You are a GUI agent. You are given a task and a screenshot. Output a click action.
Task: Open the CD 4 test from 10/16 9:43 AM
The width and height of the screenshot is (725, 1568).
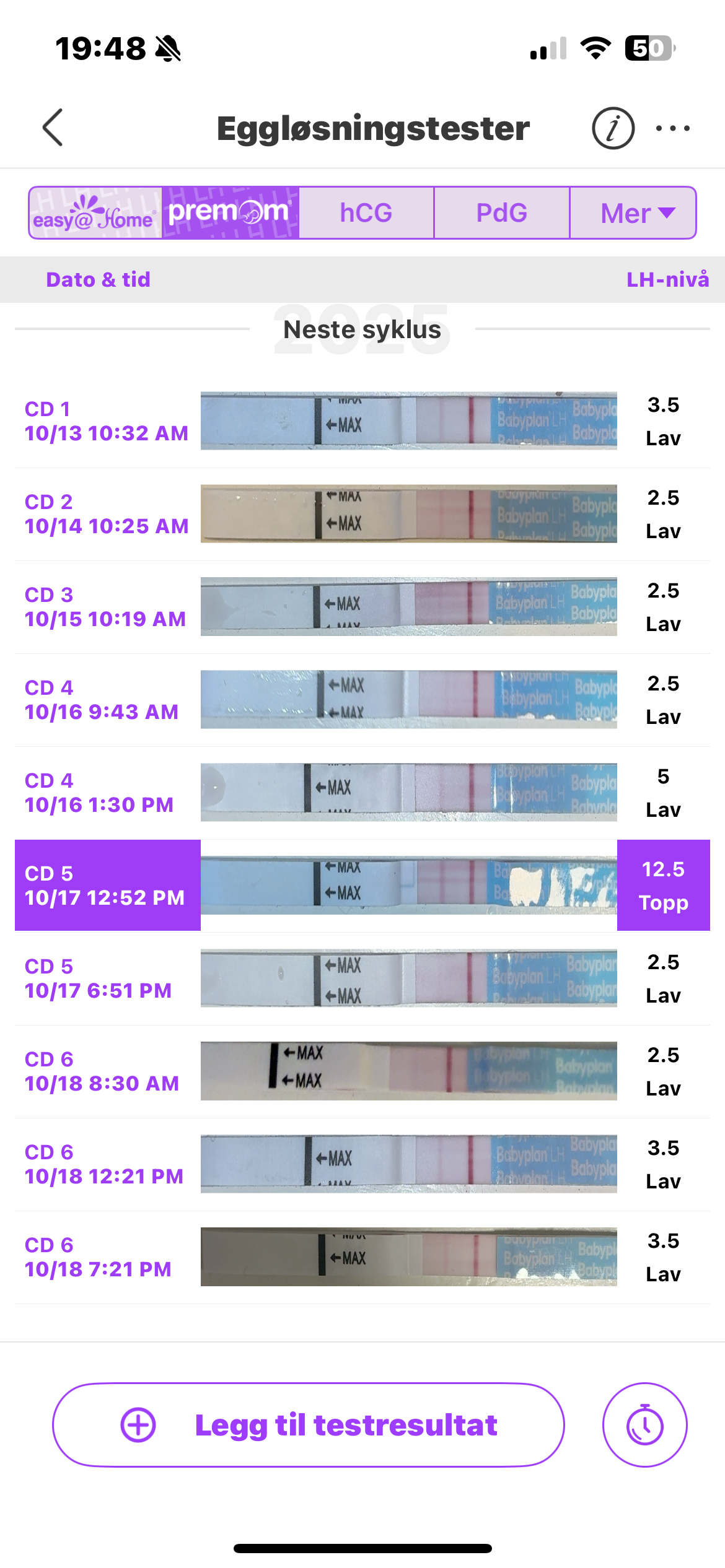(362, 700)
